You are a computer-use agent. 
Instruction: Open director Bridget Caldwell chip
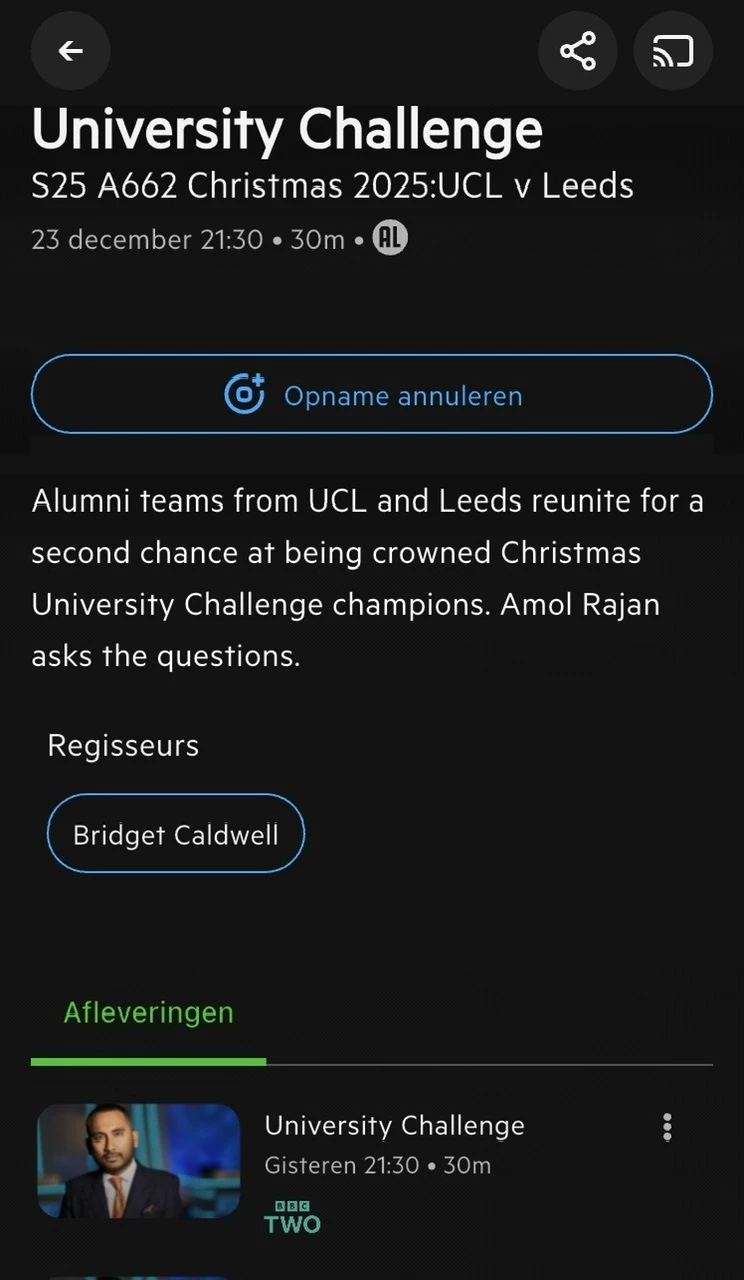coord(176,834)
